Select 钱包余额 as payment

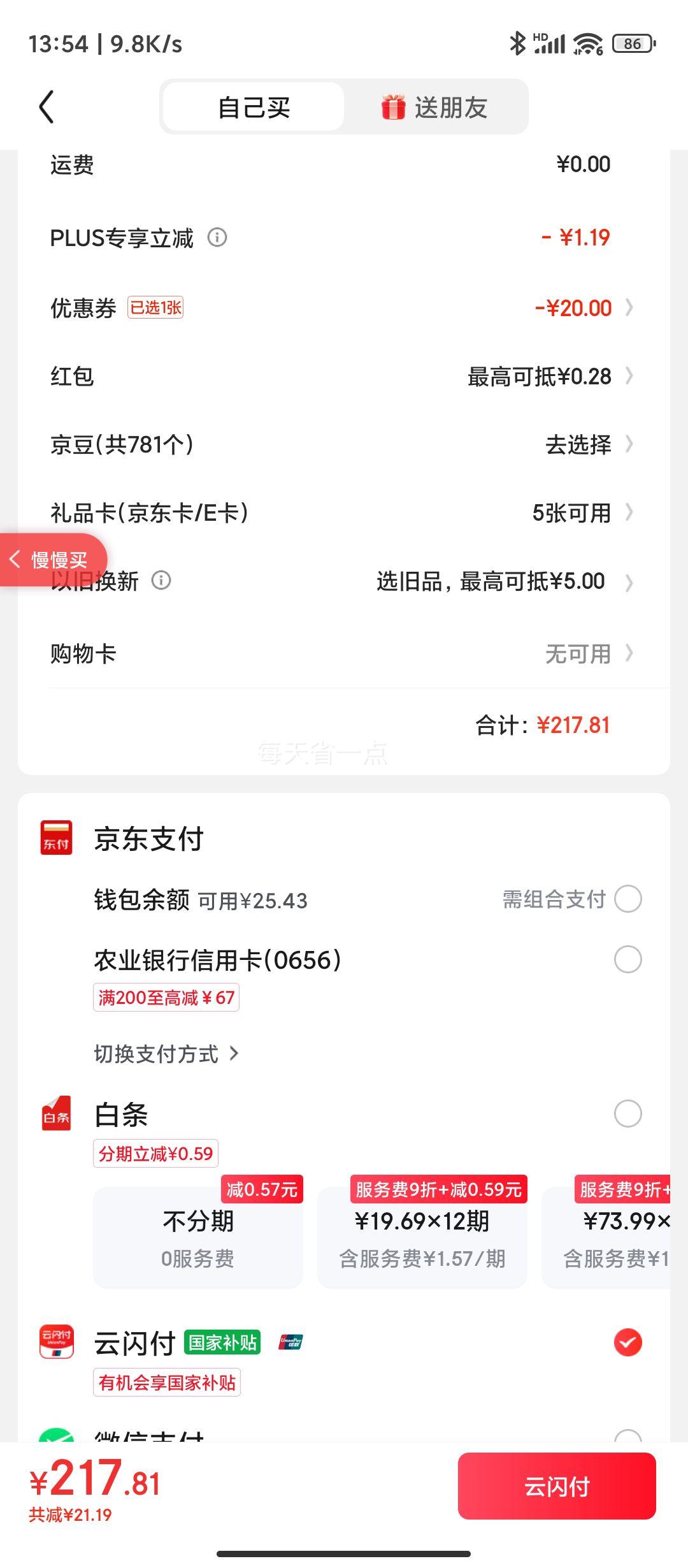click(627, 899)
